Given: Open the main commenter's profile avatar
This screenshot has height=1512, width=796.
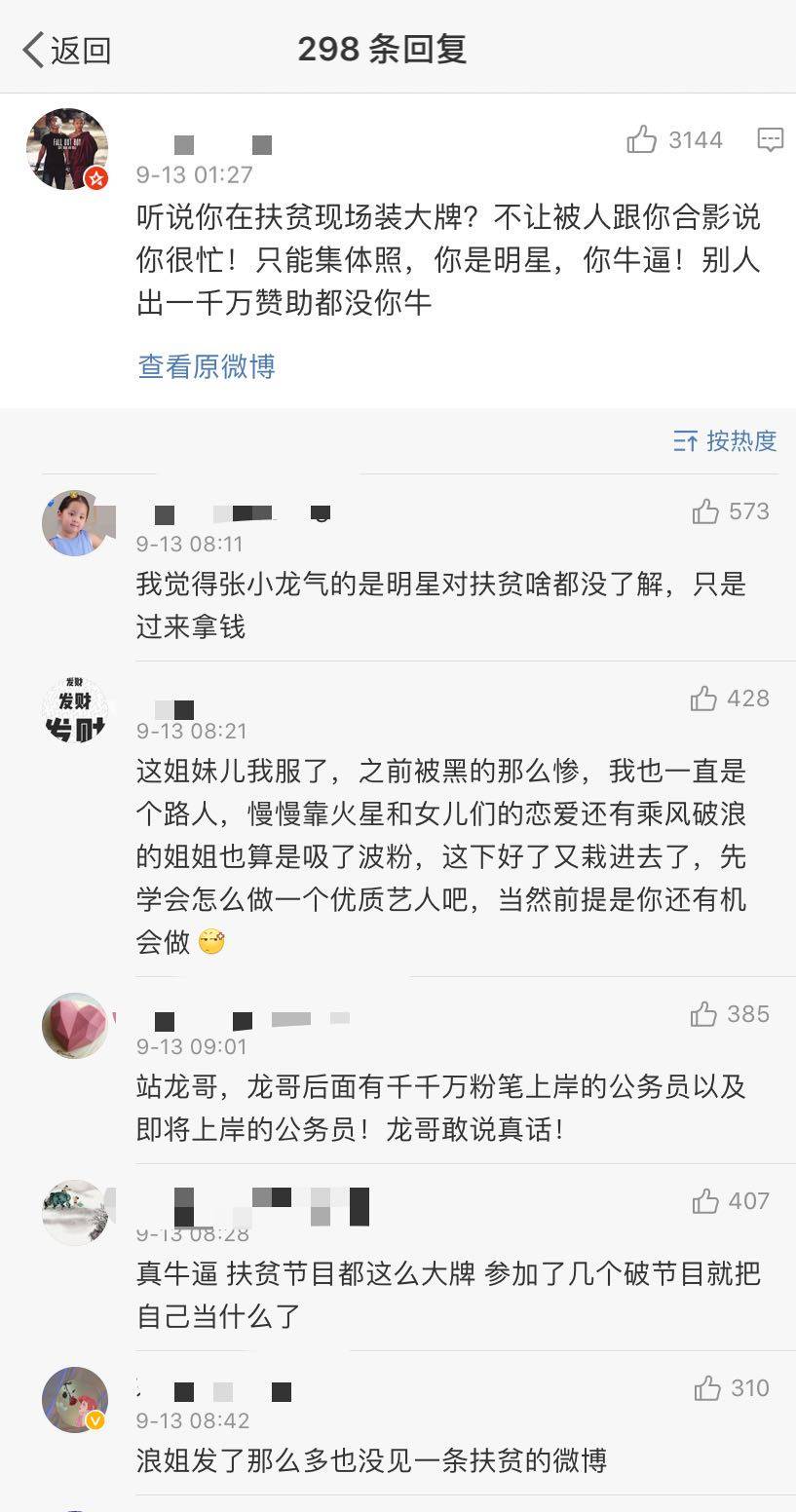Looking at the screenshot, I should tap(66, 149).
